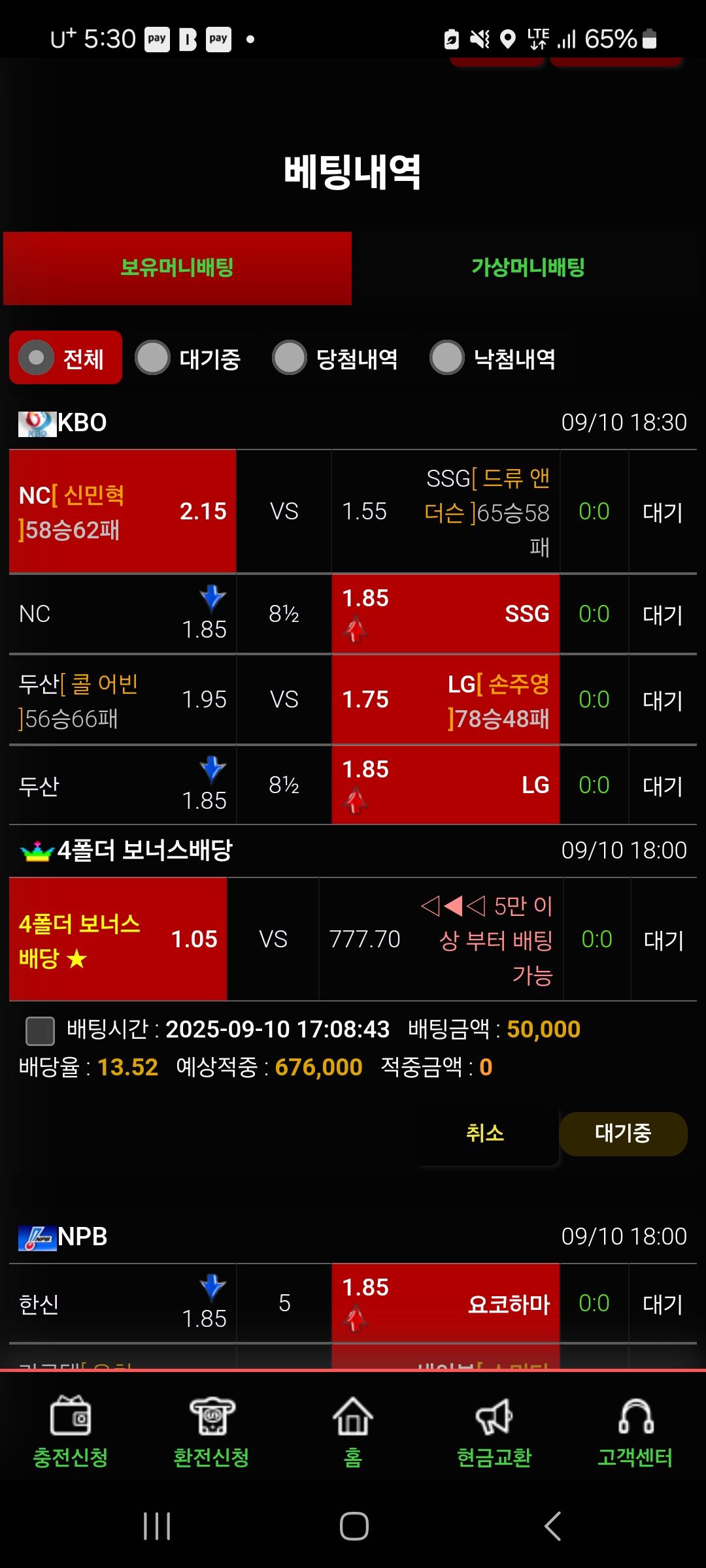Filter by 낙첨내역
Viewport: 706px width, 1568px height.
pyautogui.click(x=493, y=358)
